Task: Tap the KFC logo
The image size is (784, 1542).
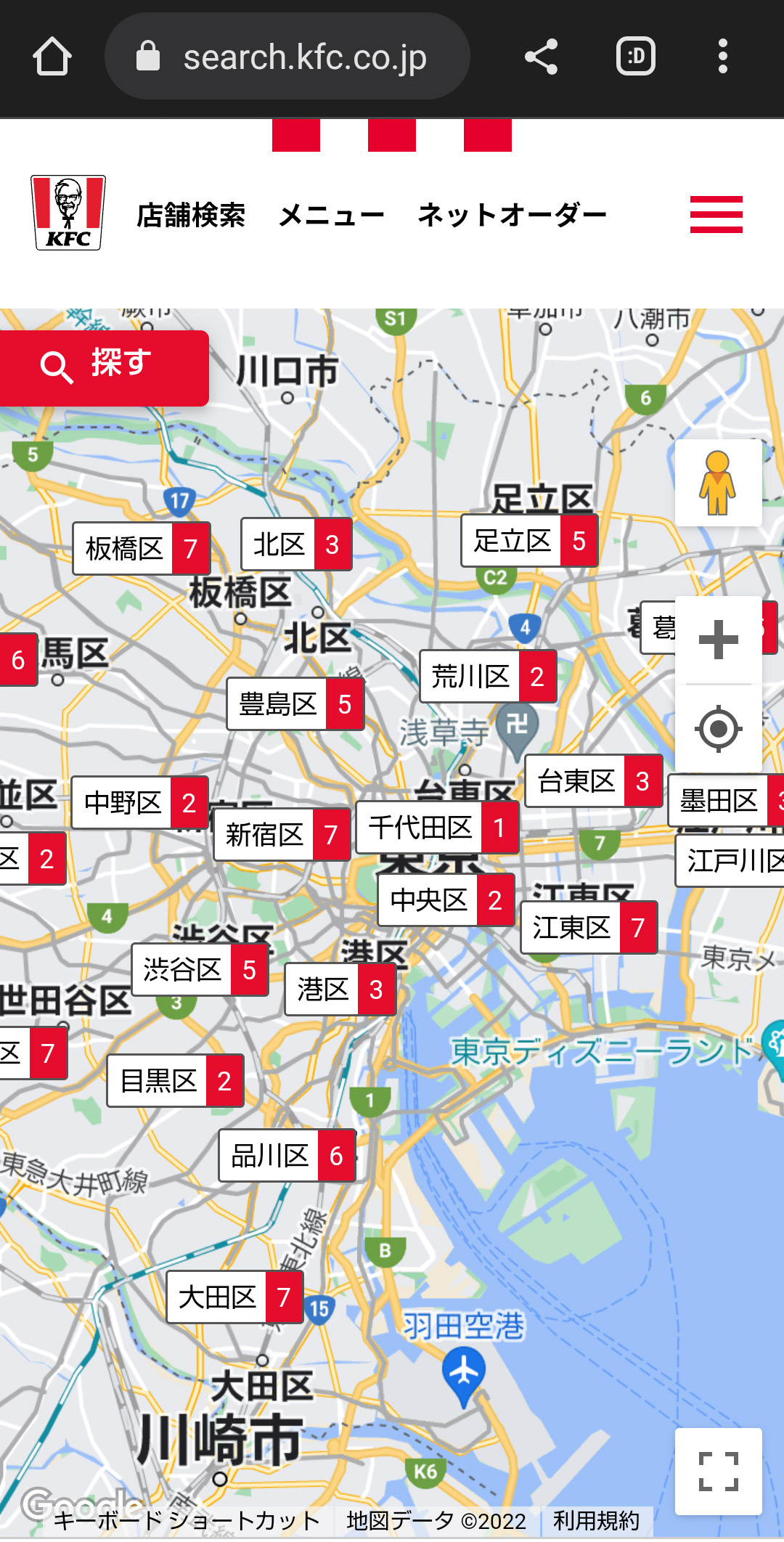Action: (68, 213)
